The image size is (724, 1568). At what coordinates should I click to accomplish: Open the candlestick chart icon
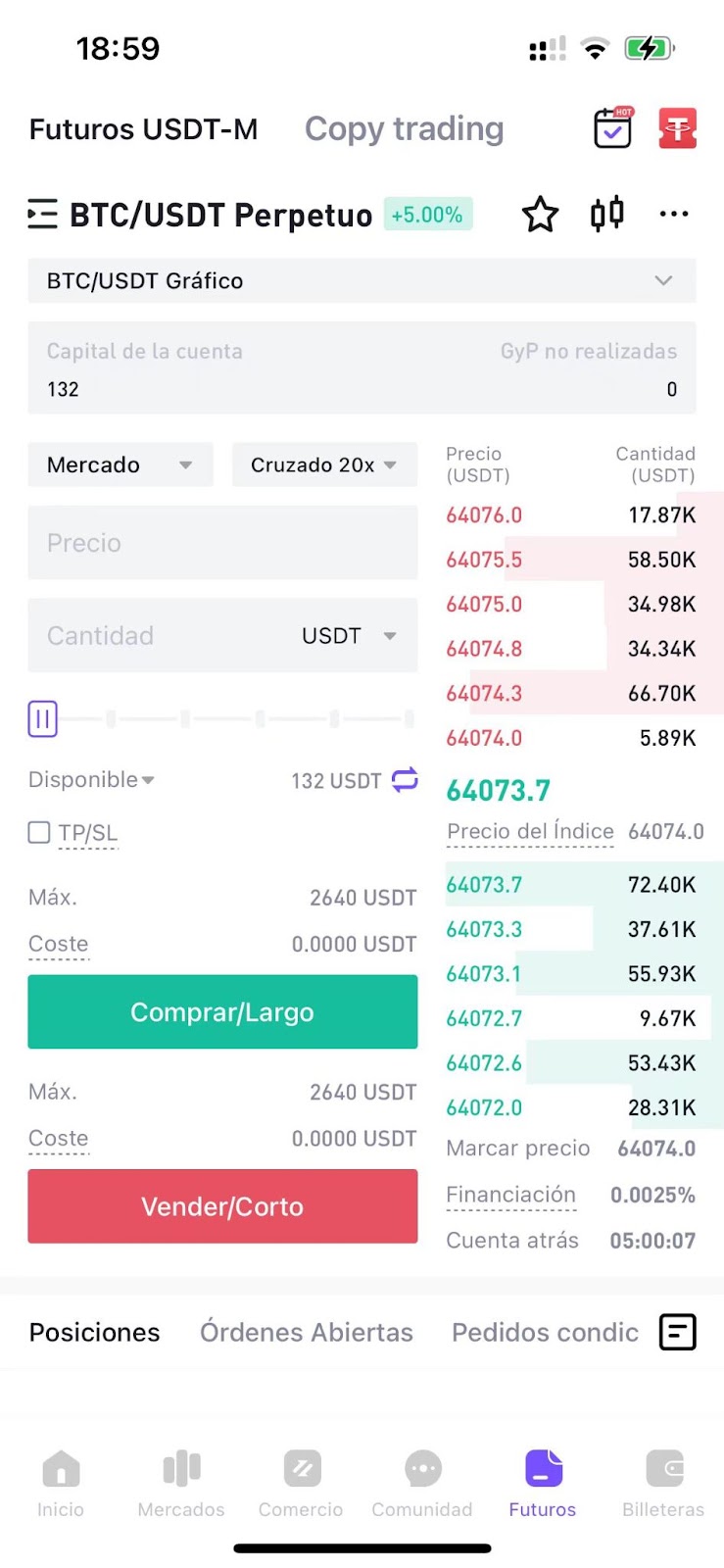pyautogui.click(x=607, y=213)
